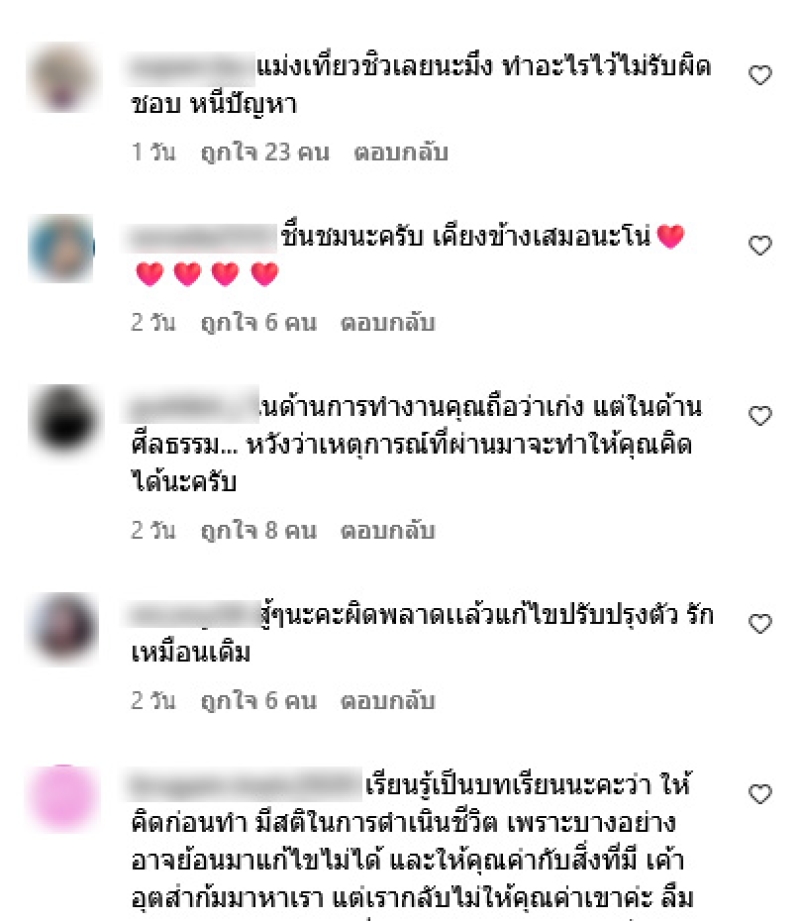Like the comment starting "สู้ๆนะคะผิดพลาดแล้วแก้ไข"
Viewport: 800px width, 921px height.
pos(760,625)
